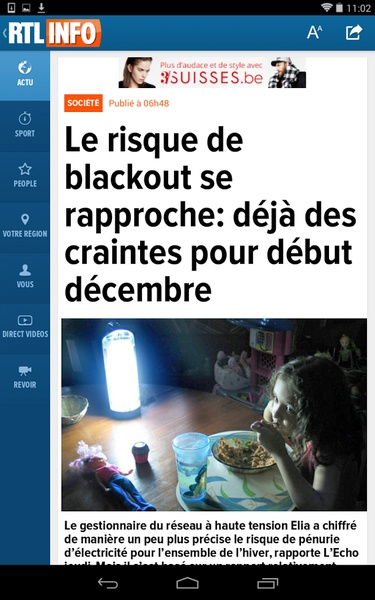Share this article
Screen dimensions: 375x600
pos(354,33)
